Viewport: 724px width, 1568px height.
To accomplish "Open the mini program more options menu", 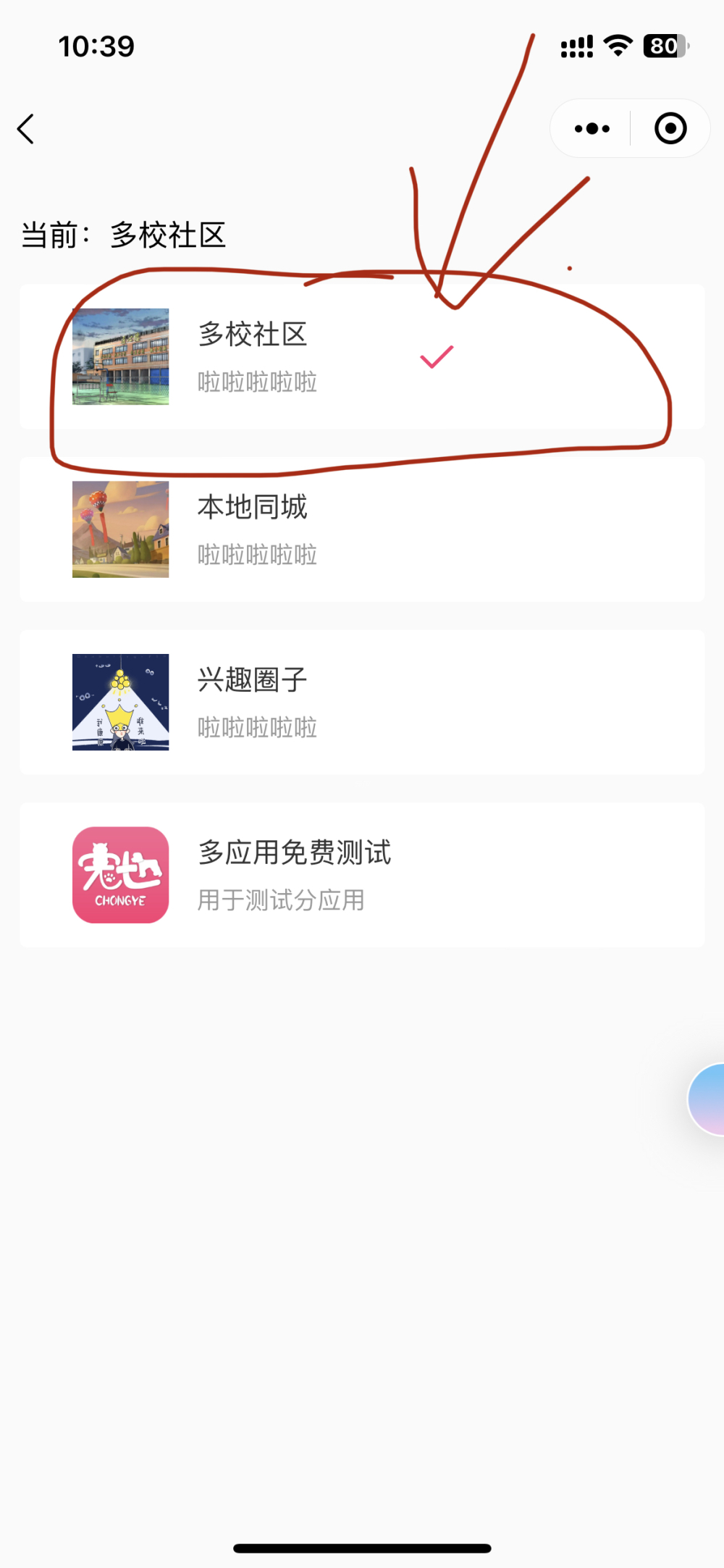I will 592,129.
